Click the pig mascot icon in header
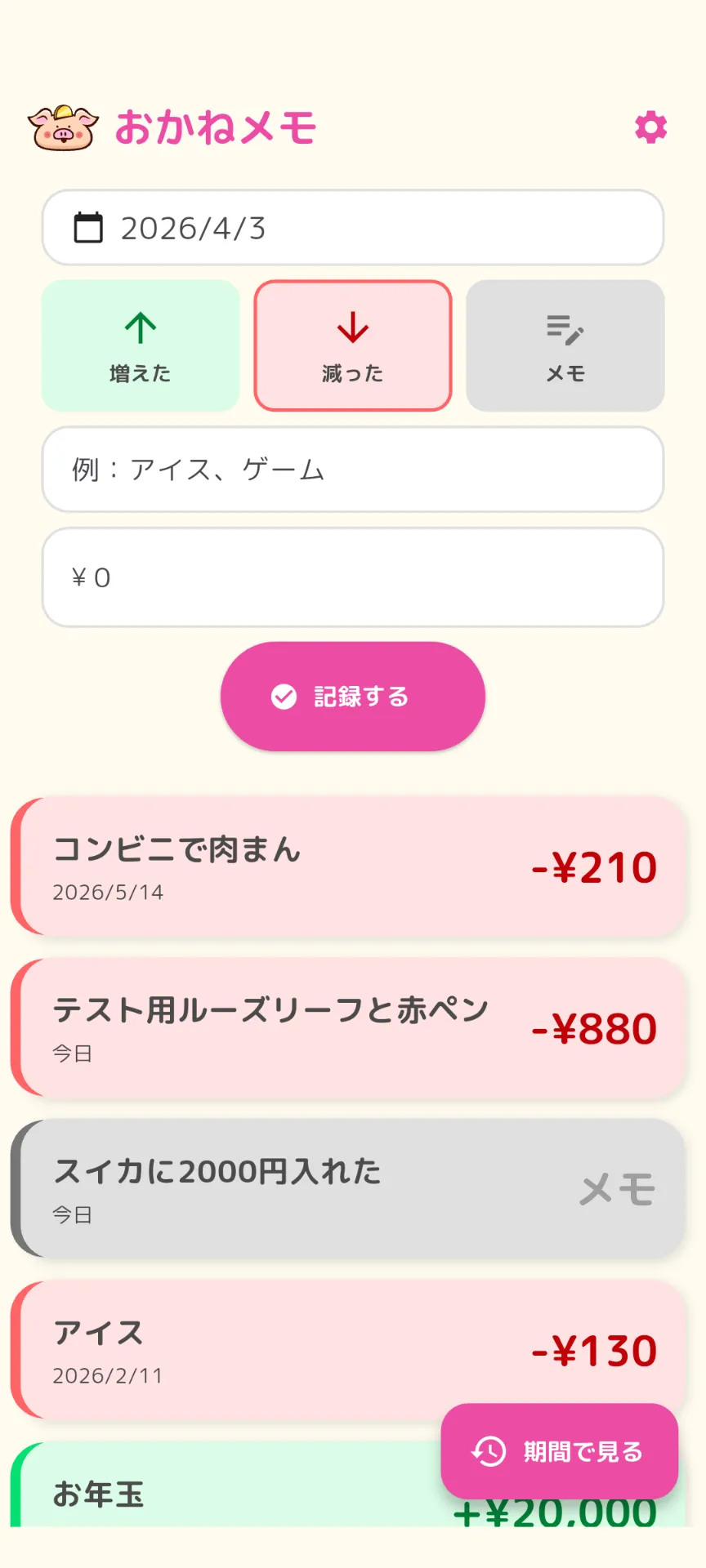 coord(61,127)
